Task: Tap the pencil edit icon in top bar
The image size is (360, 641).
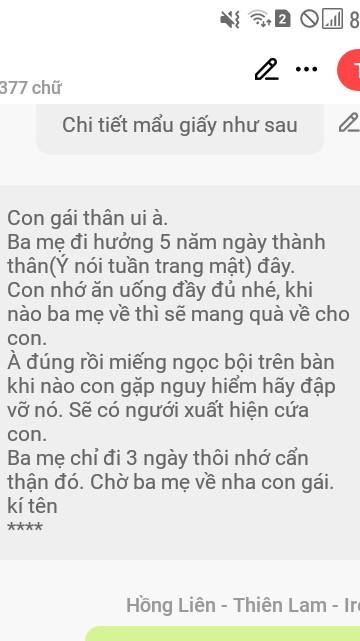Action: 266,69
